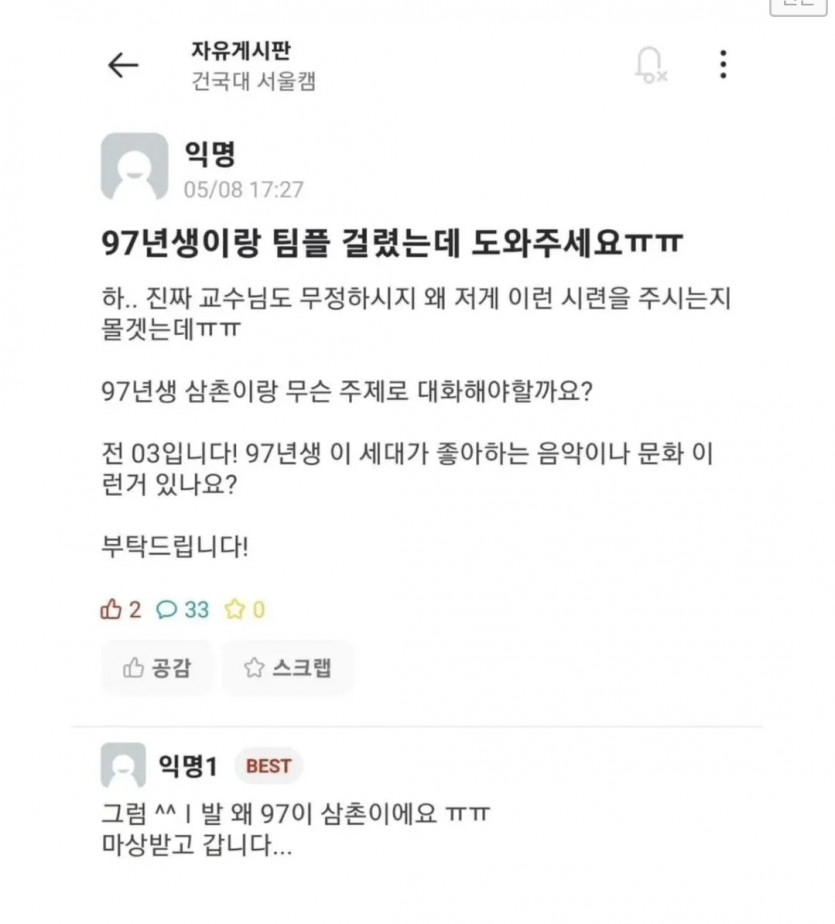The image size is (835, 924).
Task: Open the three-dot overflow menu
Action: (x=723, y=65)
